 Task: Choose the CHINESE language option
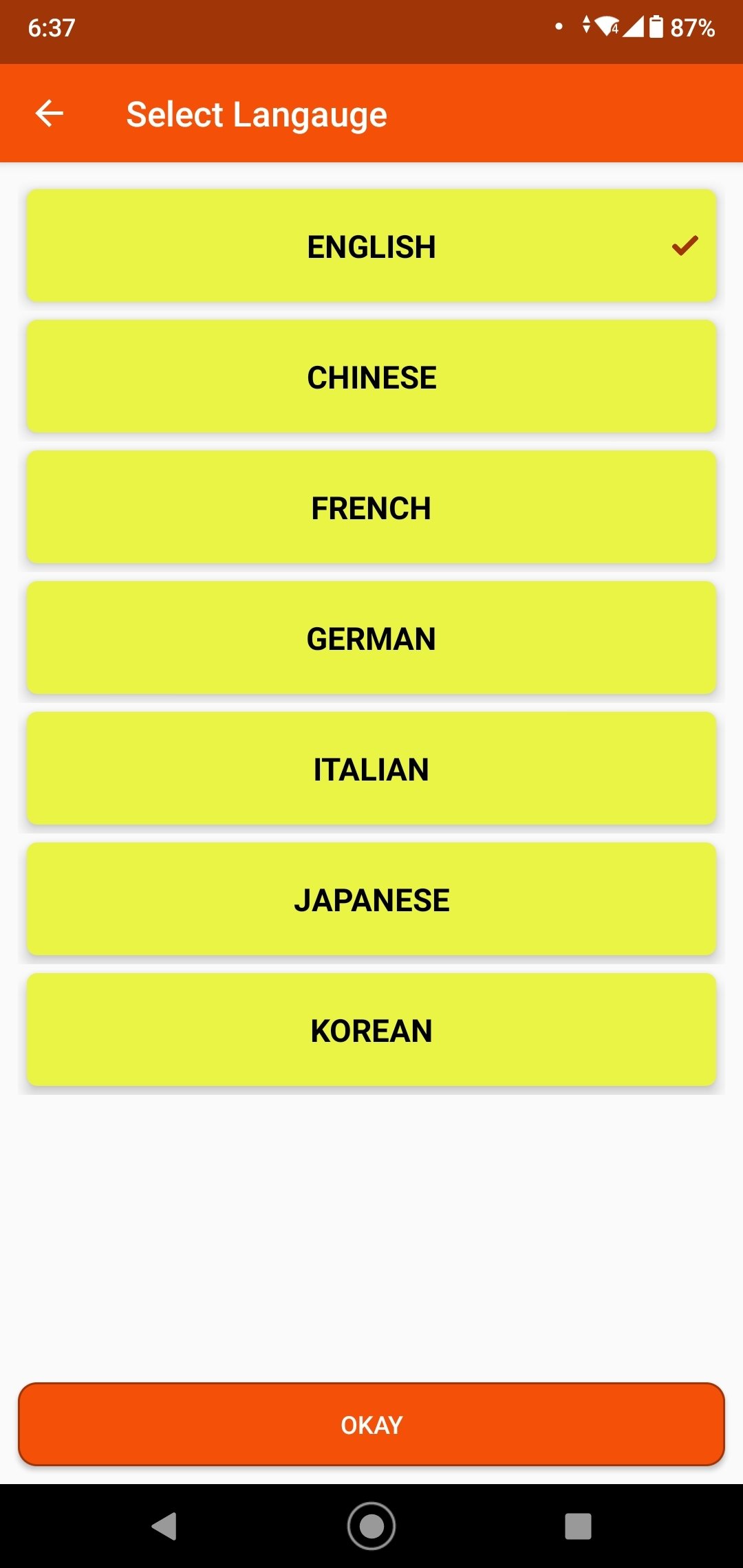click(371, 376)
